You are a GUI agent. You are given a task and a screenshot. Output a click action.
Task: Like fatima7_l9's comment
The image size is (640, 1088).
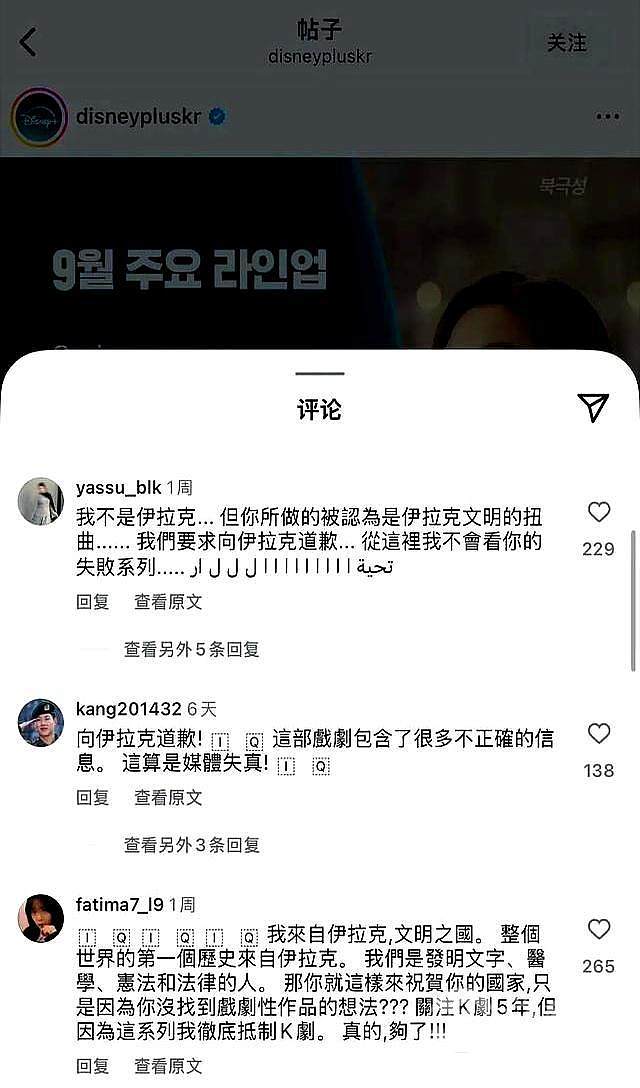tap(598, 930)
